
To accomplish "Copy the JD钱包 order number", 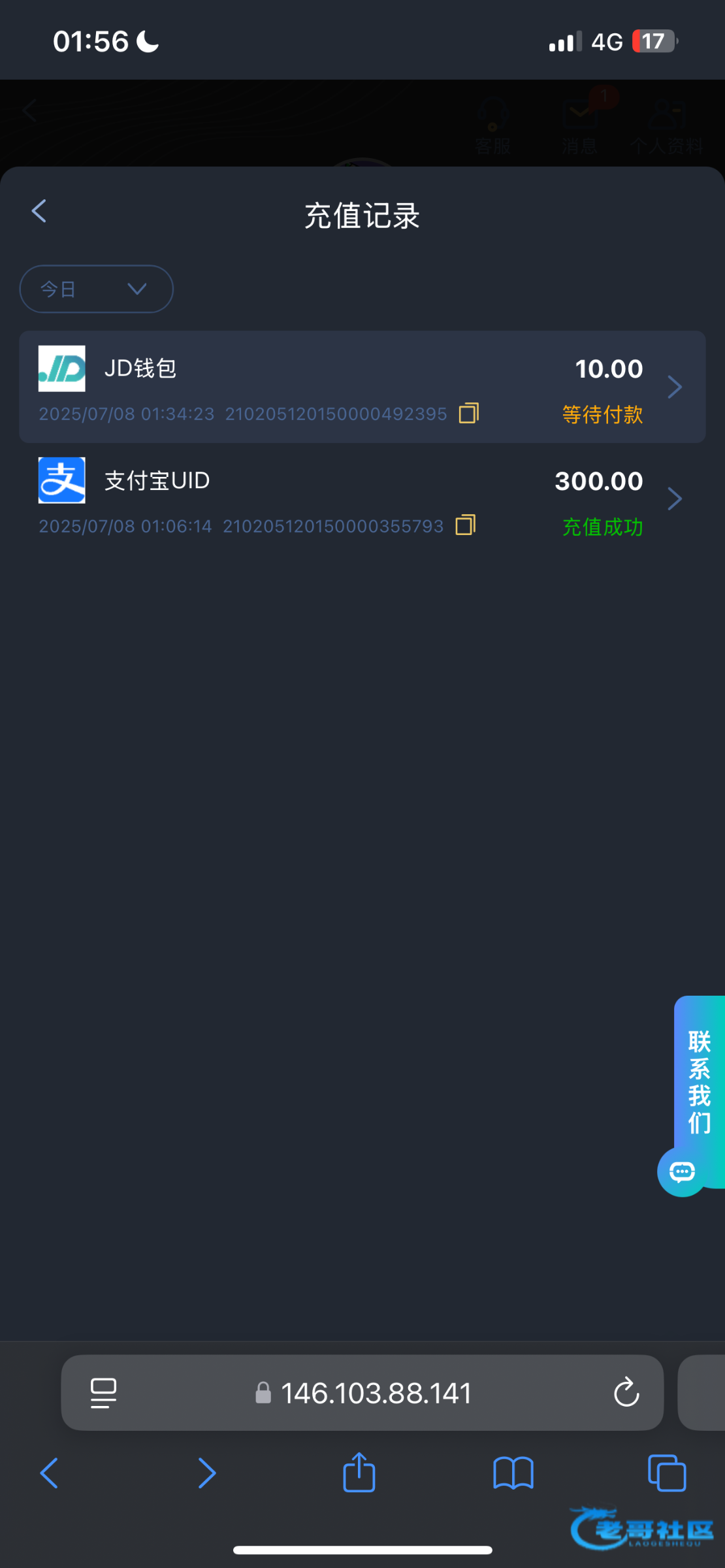I will pos(469,413).
